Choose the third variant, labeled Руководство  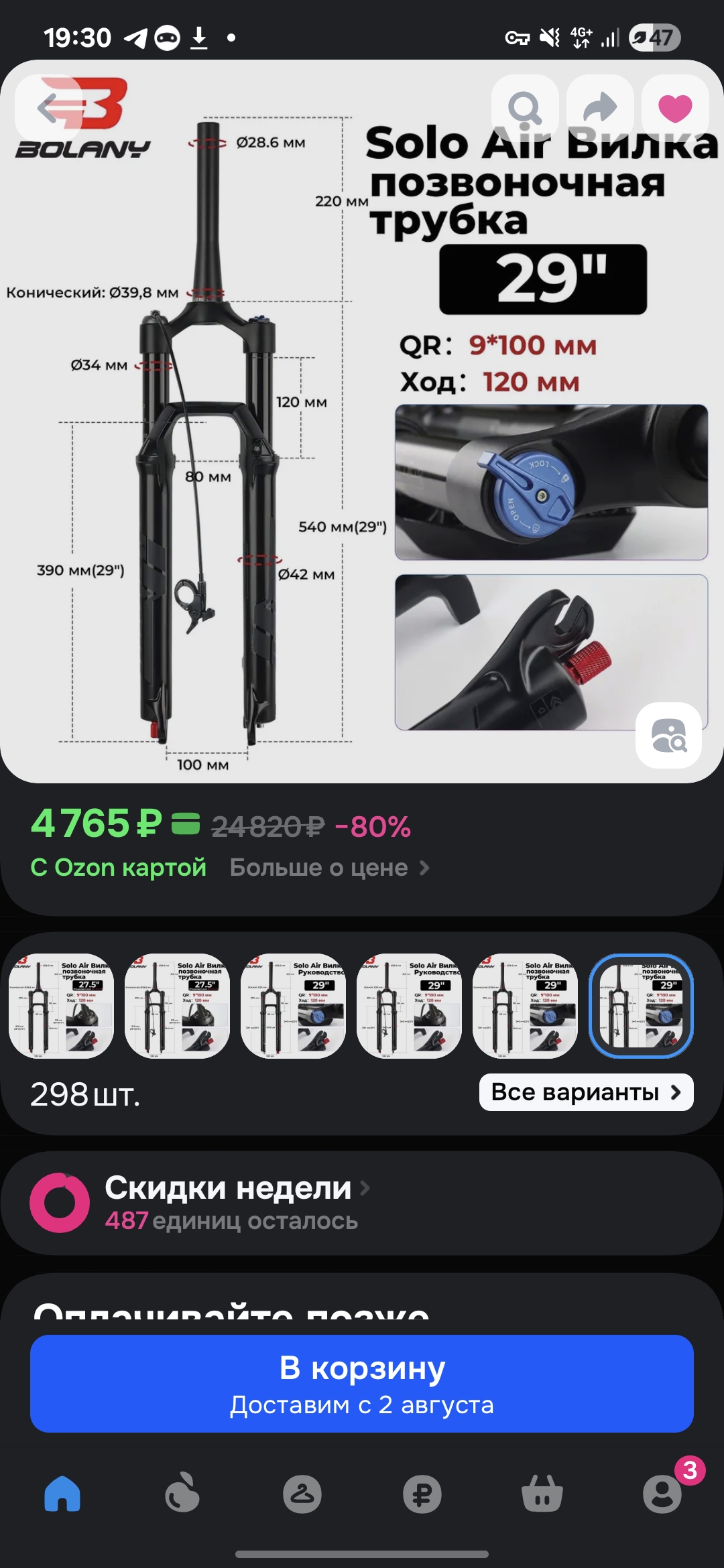(293, 1006)
